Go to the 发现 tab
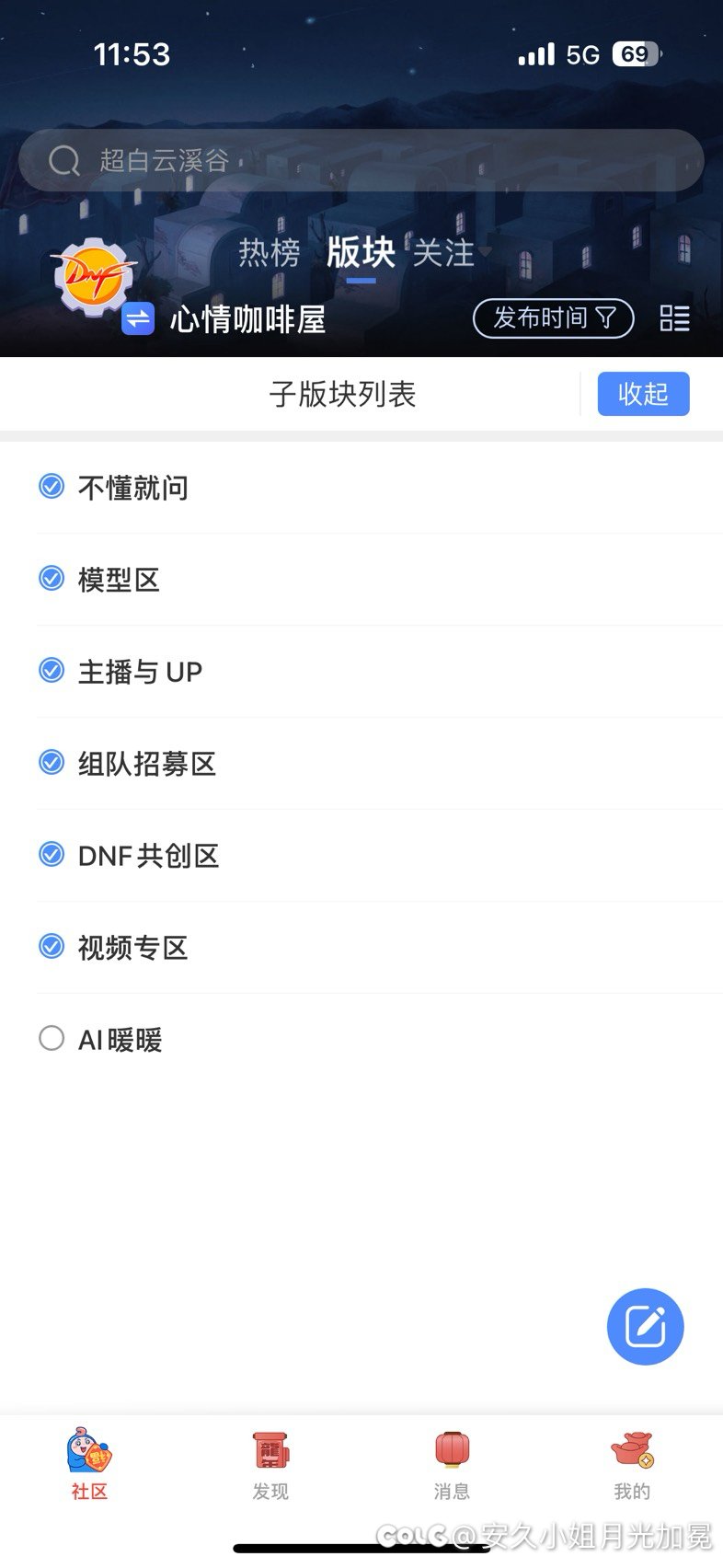This screenshot has width=723, height=1568. [x=270, y=1467]
